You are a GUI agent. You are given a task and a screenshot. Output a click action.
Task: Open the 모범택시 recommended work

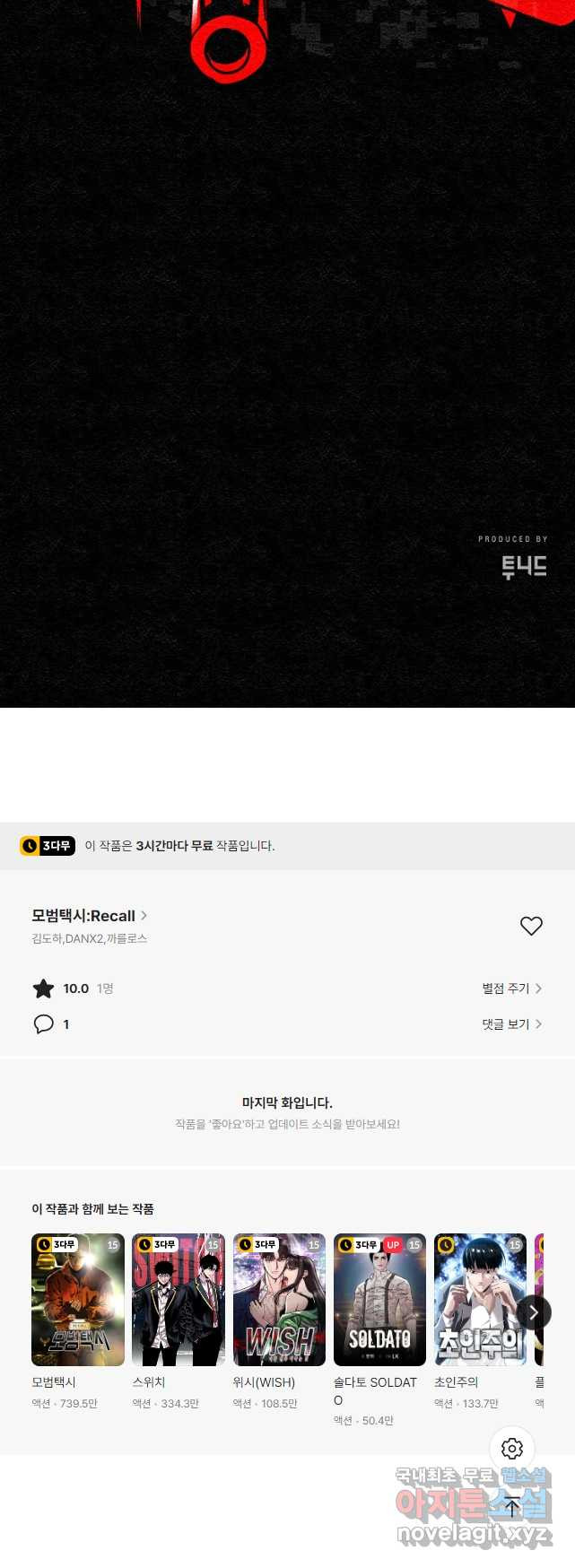click(78, 1300)
